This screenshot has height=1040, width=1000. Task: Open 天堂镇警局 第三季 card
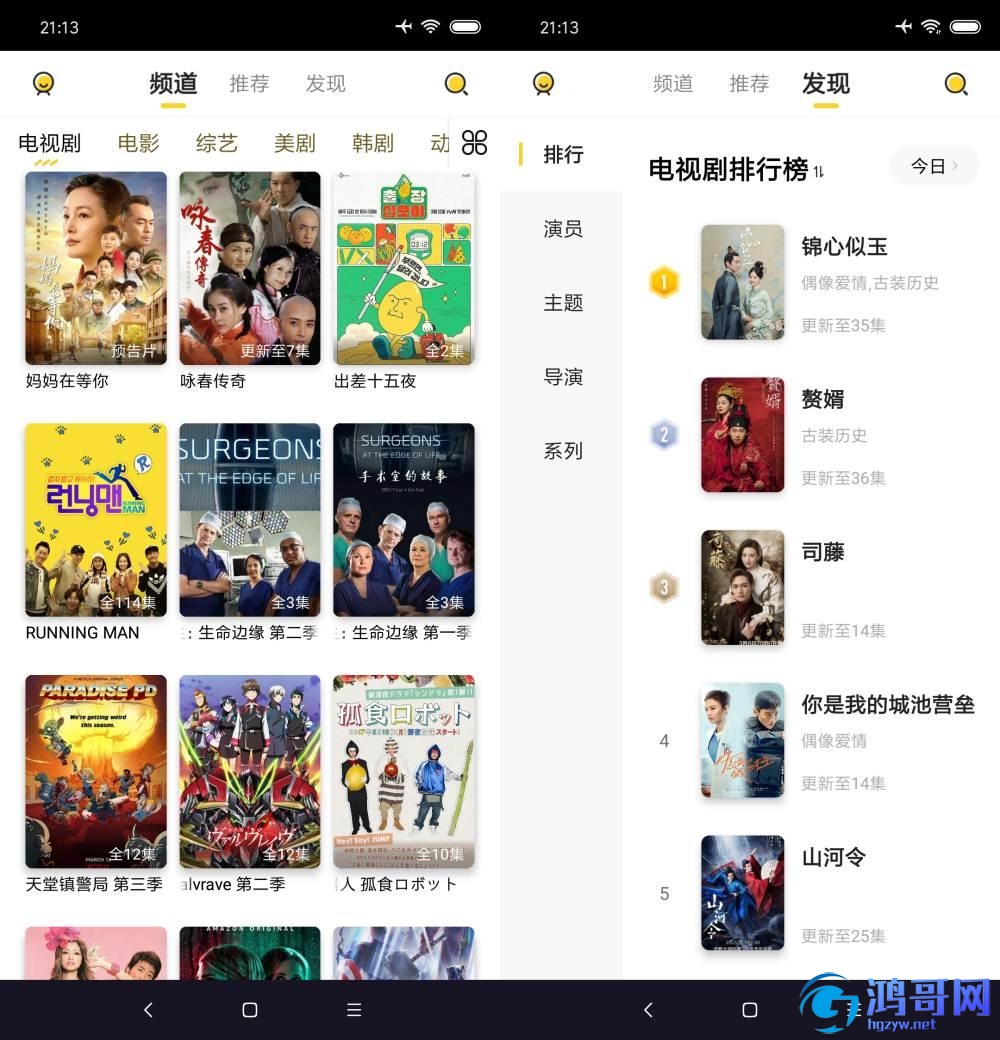coord(96,772)
